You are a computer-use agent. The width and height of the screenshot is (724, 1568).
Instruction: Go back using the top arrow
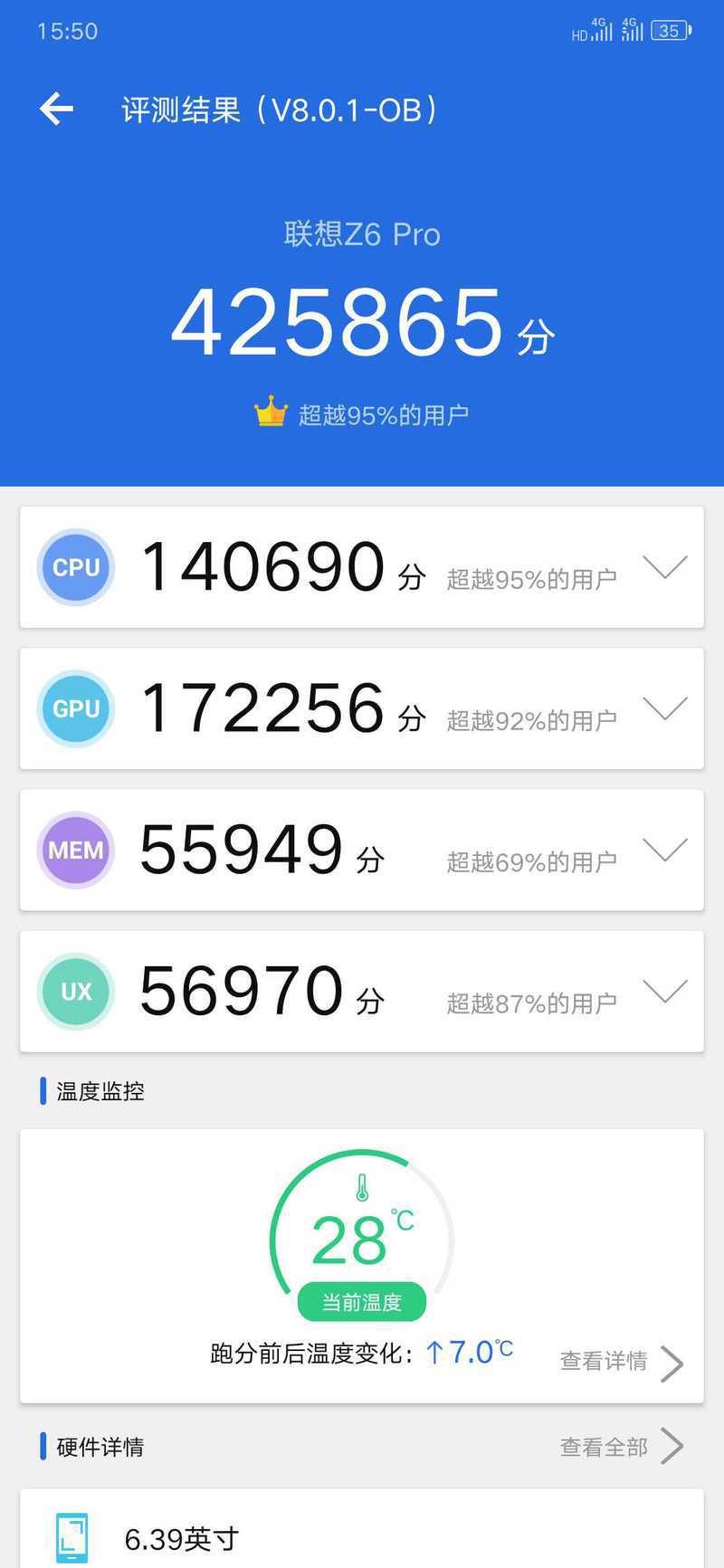[56, 109]
